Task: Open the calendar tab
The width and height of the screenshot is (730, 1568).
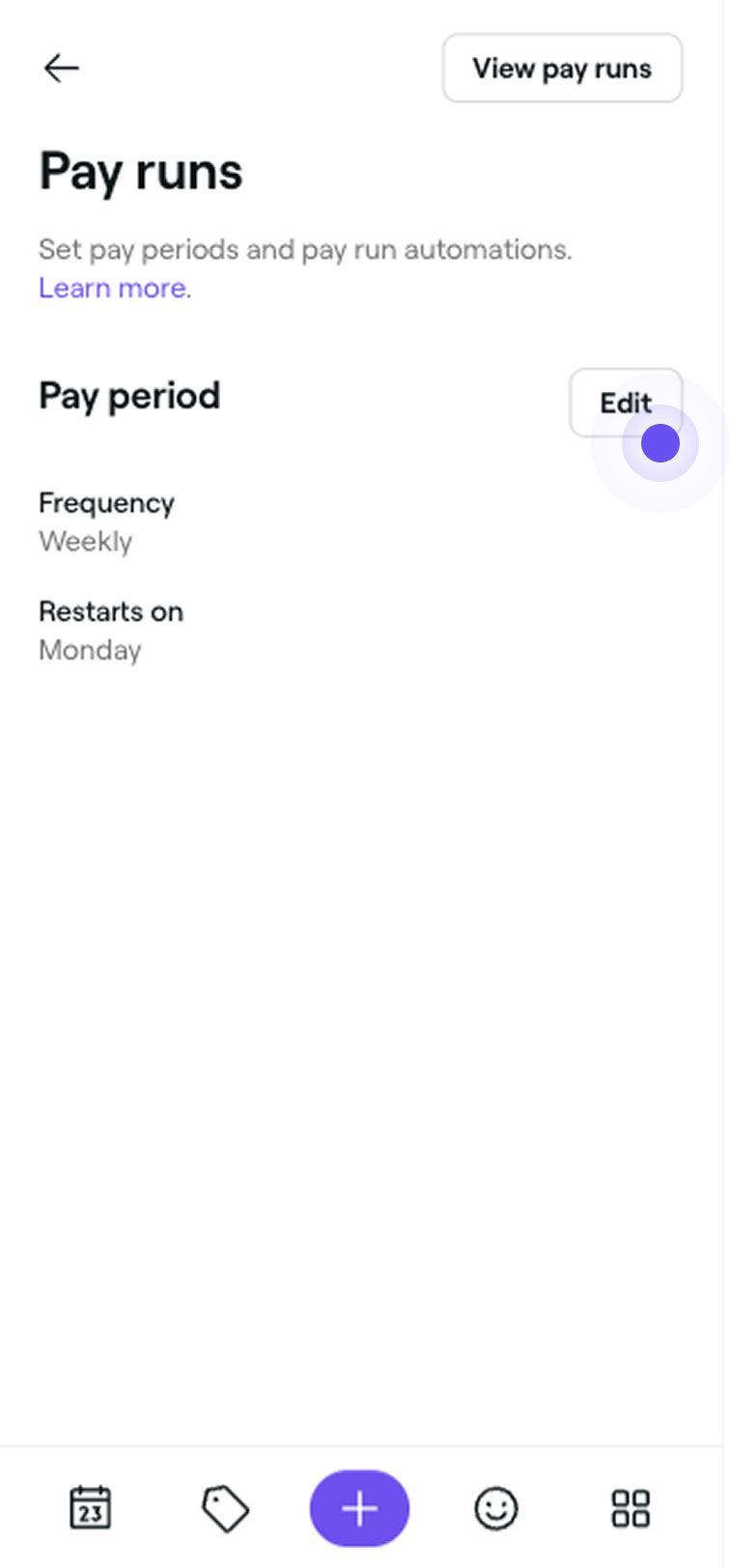Action: pyautogui.click(x=91, y=1507)
